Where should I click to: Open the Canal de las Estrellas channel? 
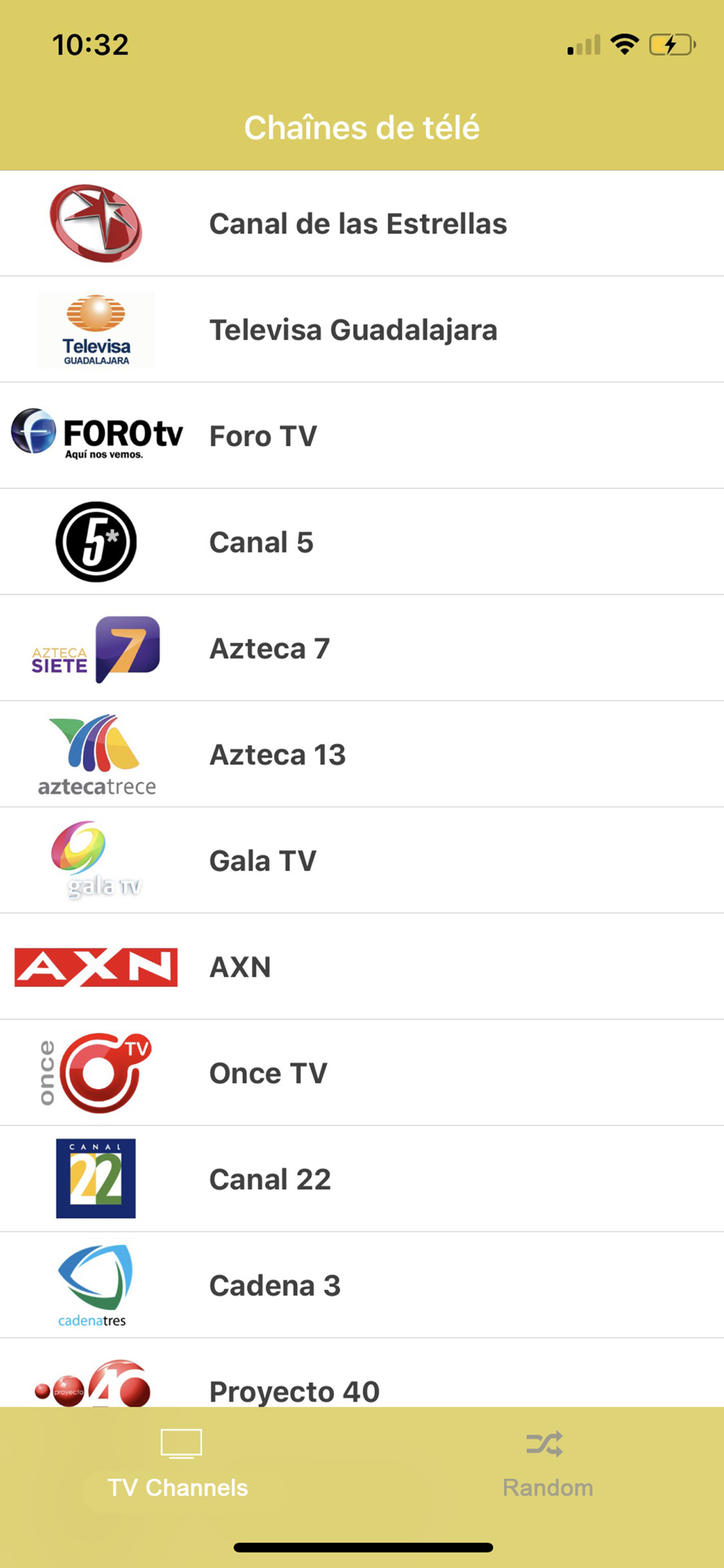(358, 224)
